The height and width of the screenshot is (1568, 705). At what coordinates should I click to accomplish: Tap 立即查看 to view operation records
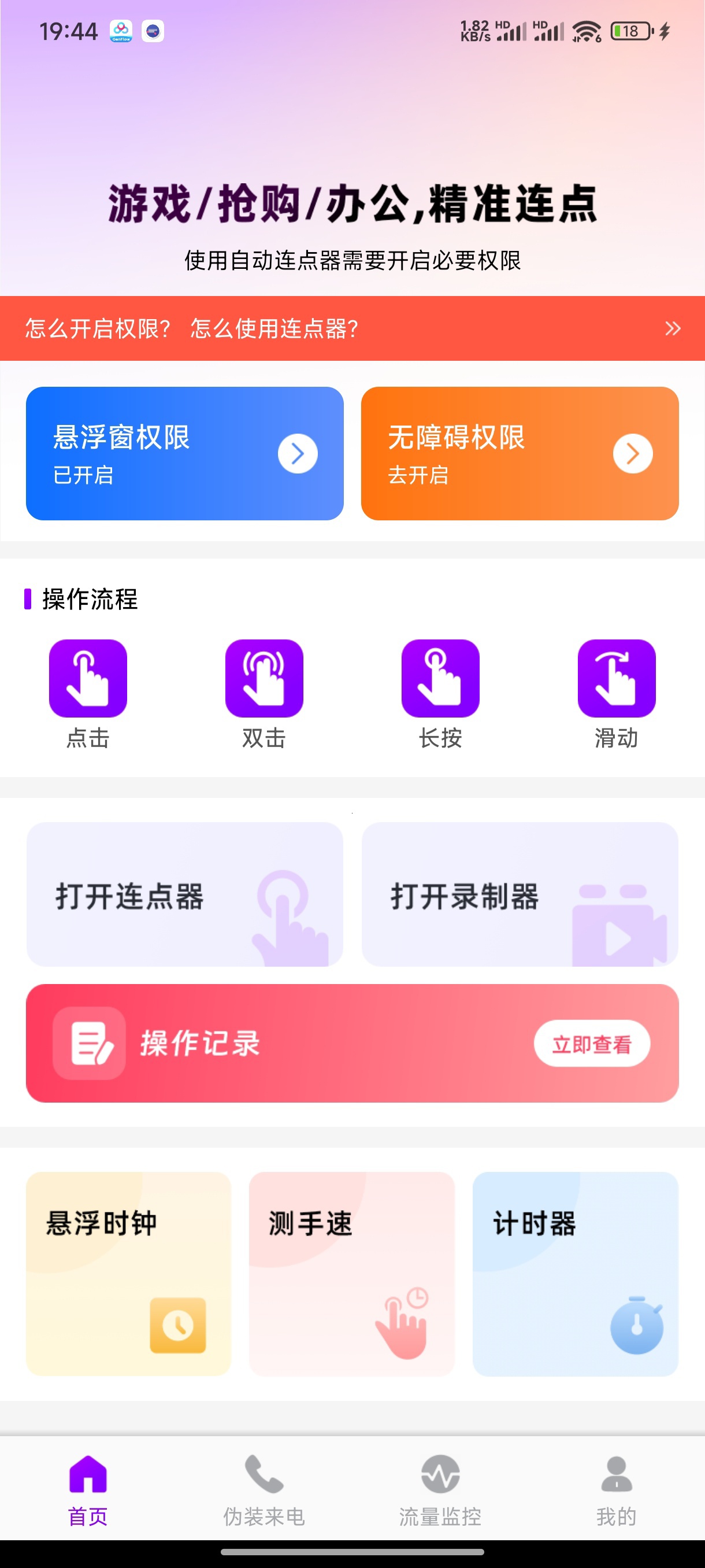(x=592, y=1042)
